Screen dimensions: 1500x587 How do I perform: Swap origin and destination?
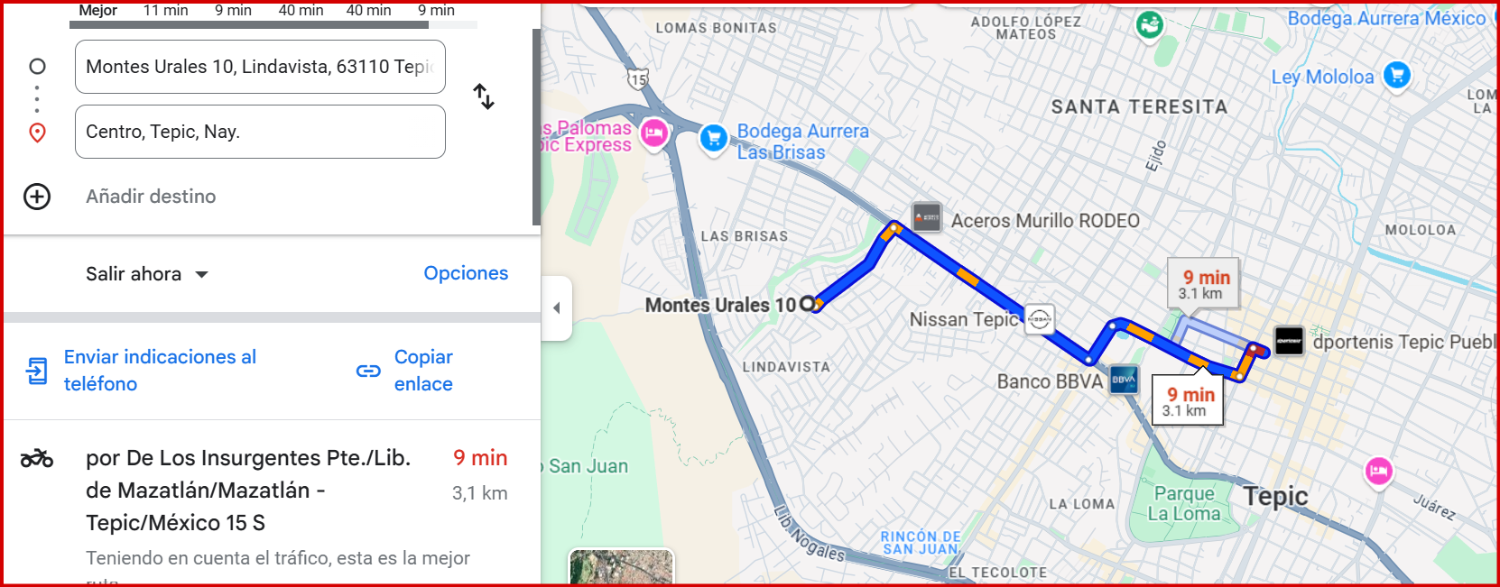pos(484,97)
